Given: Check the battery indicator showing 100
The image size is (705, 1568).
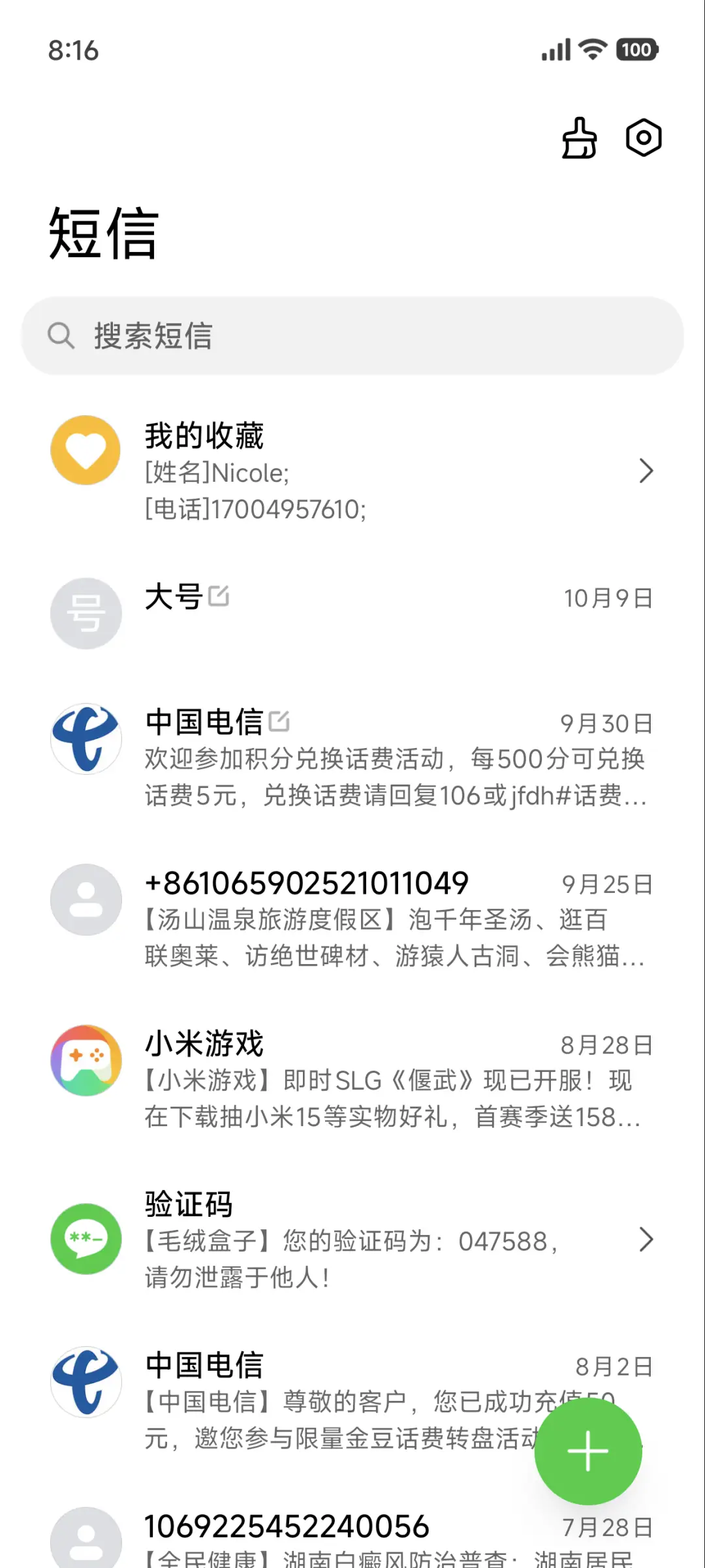Looking at the screenshot, I should pyautogui.click(x=636, y=50).
